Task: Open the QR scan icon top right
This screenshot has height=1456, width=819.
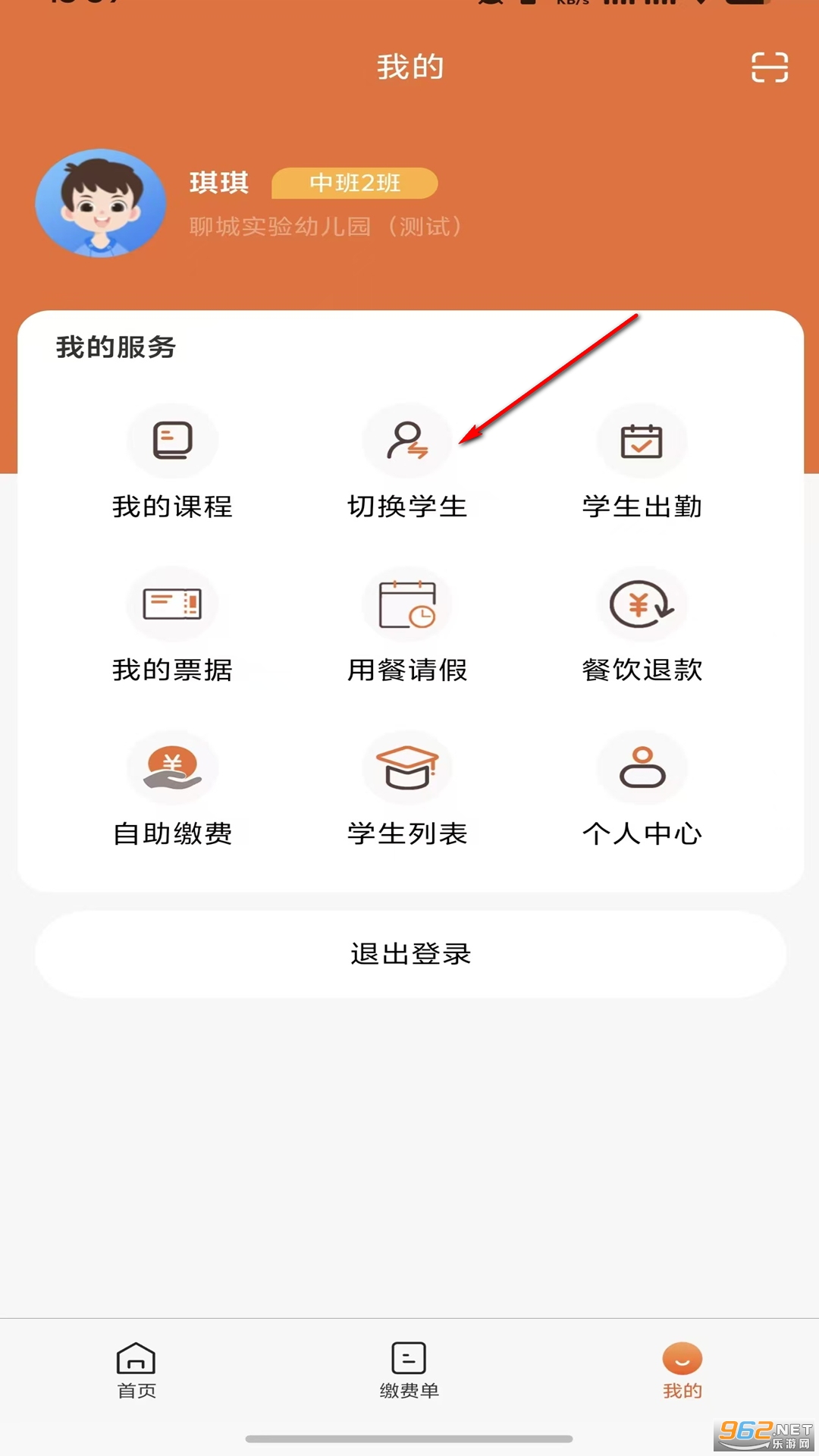Action: (769, 68)
